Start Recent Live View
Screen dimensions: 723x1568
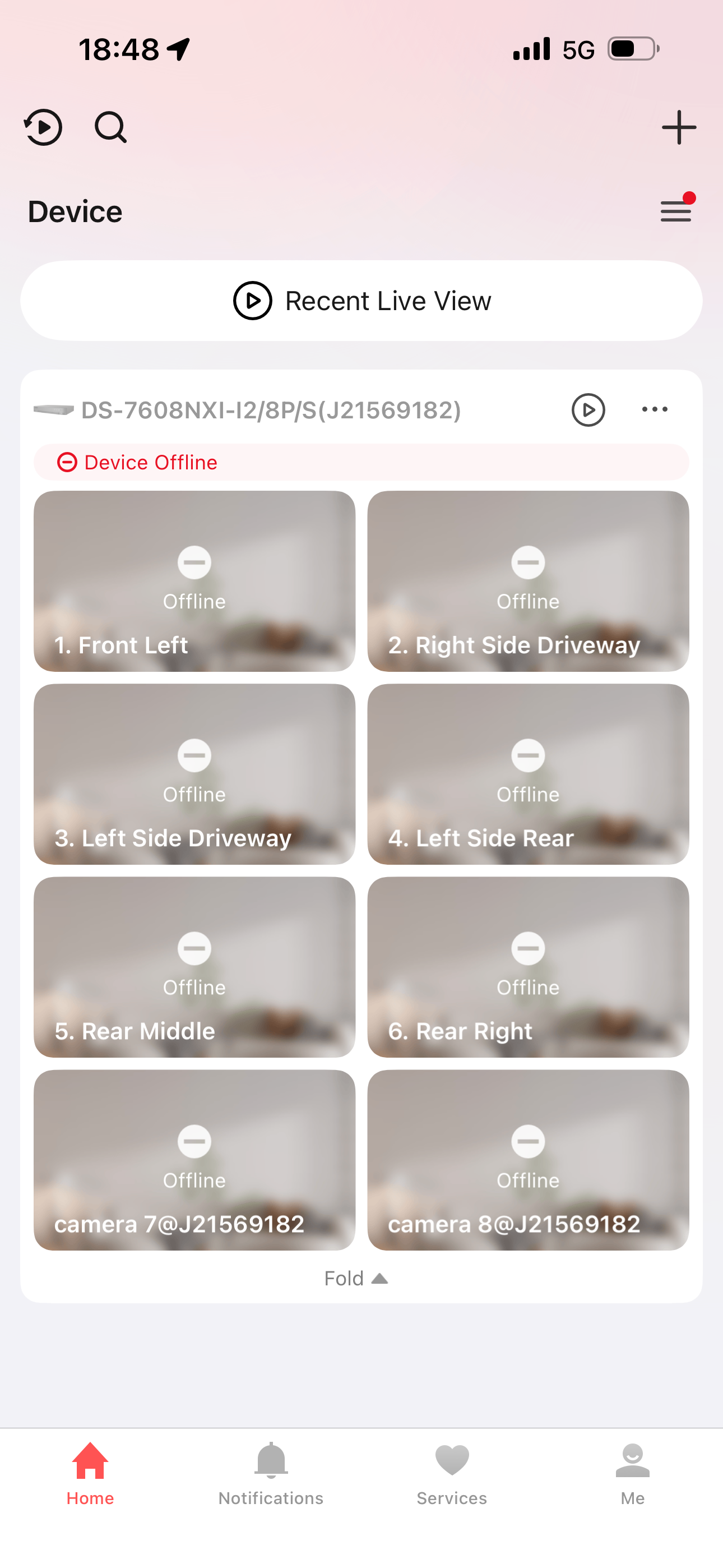tap(361, 301)
